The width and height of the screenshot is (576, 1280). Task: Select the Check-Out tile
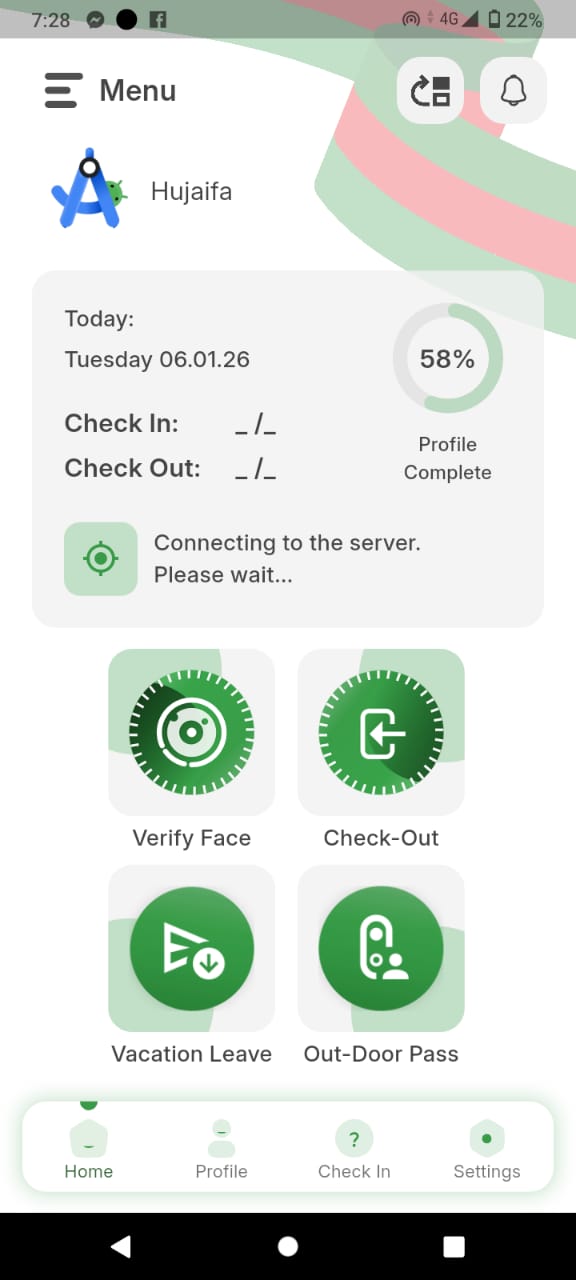(x=381, y=732)
